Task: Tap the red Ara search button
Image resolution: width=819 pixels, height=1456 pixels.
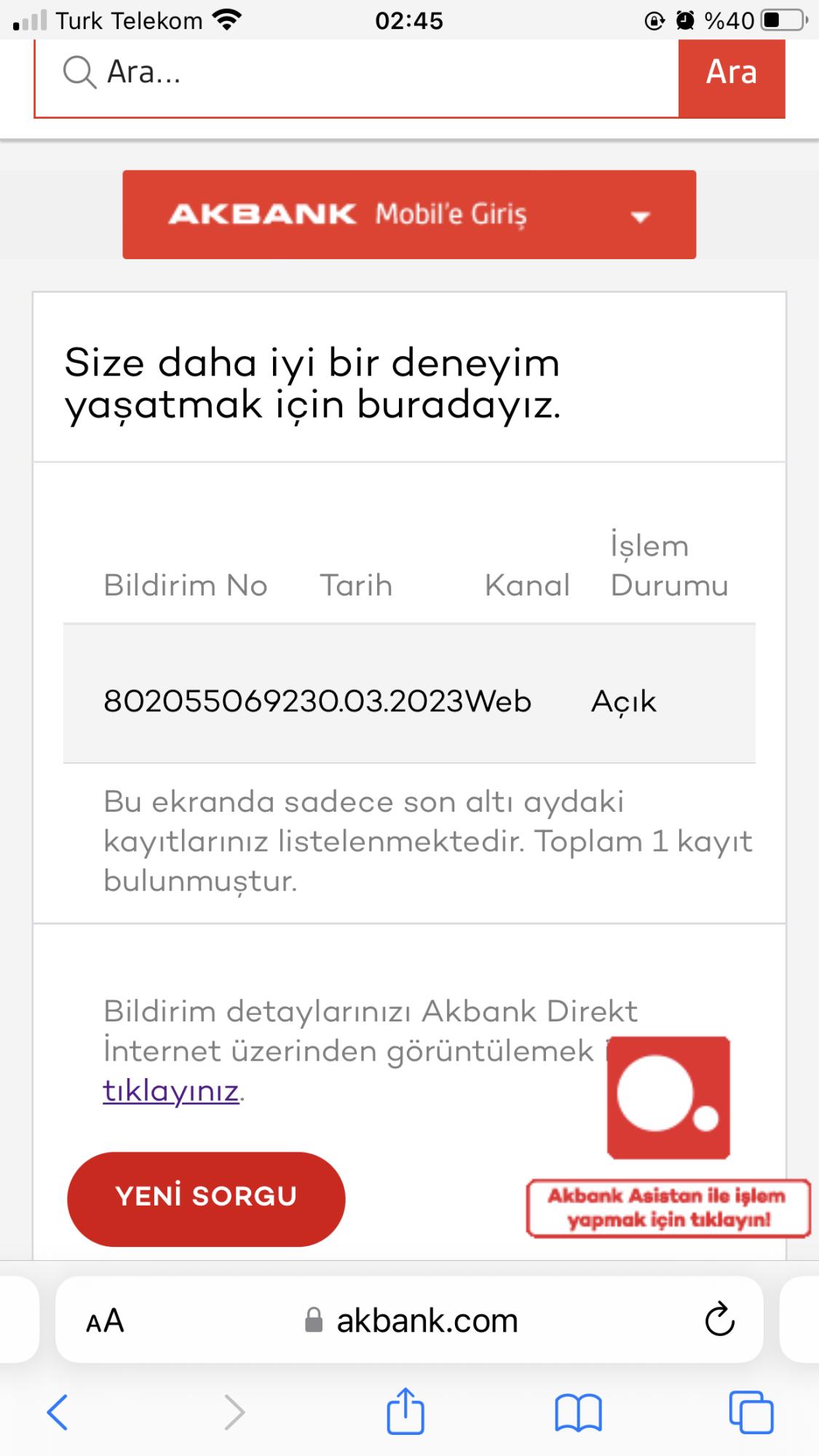Action: [x=731, y=73]
